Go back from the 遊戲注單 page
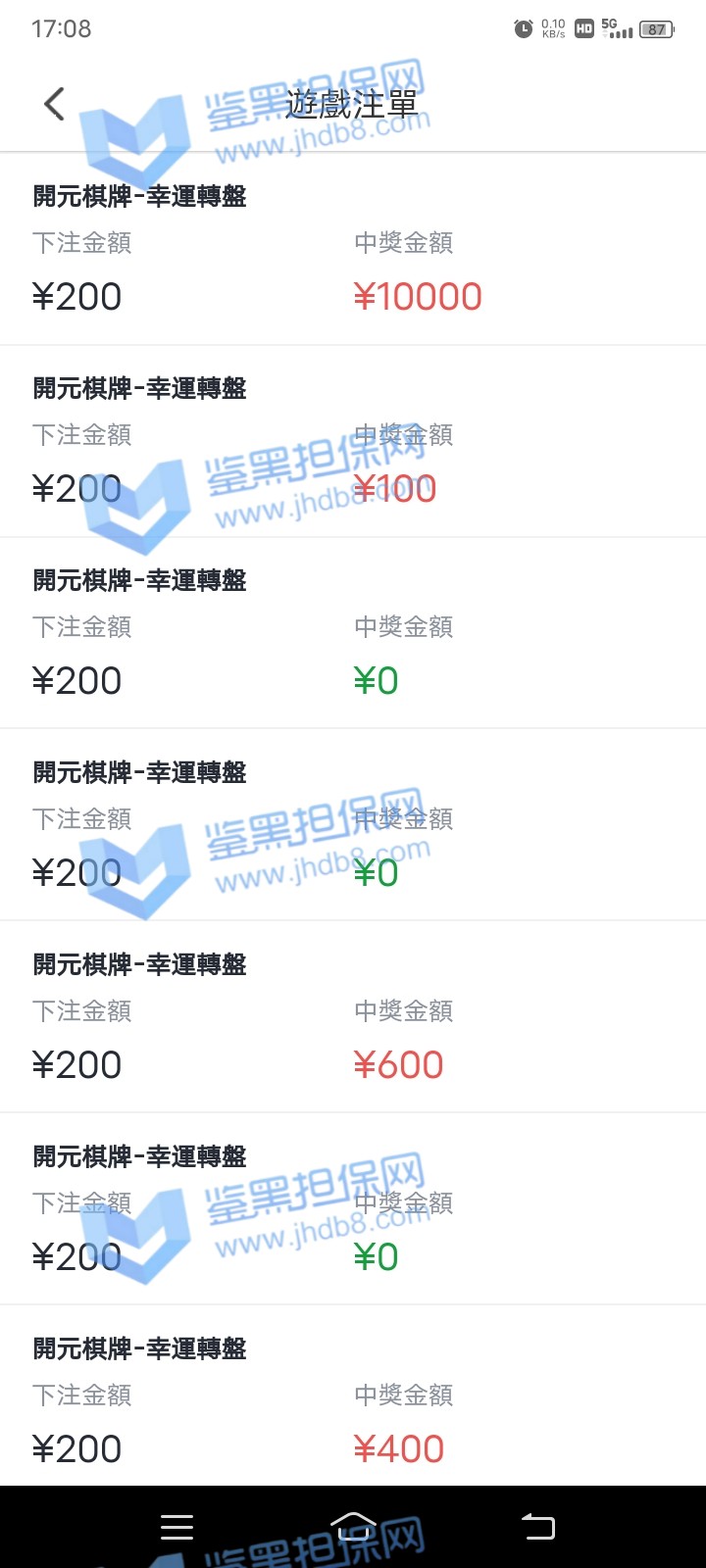 pos(55,104)
